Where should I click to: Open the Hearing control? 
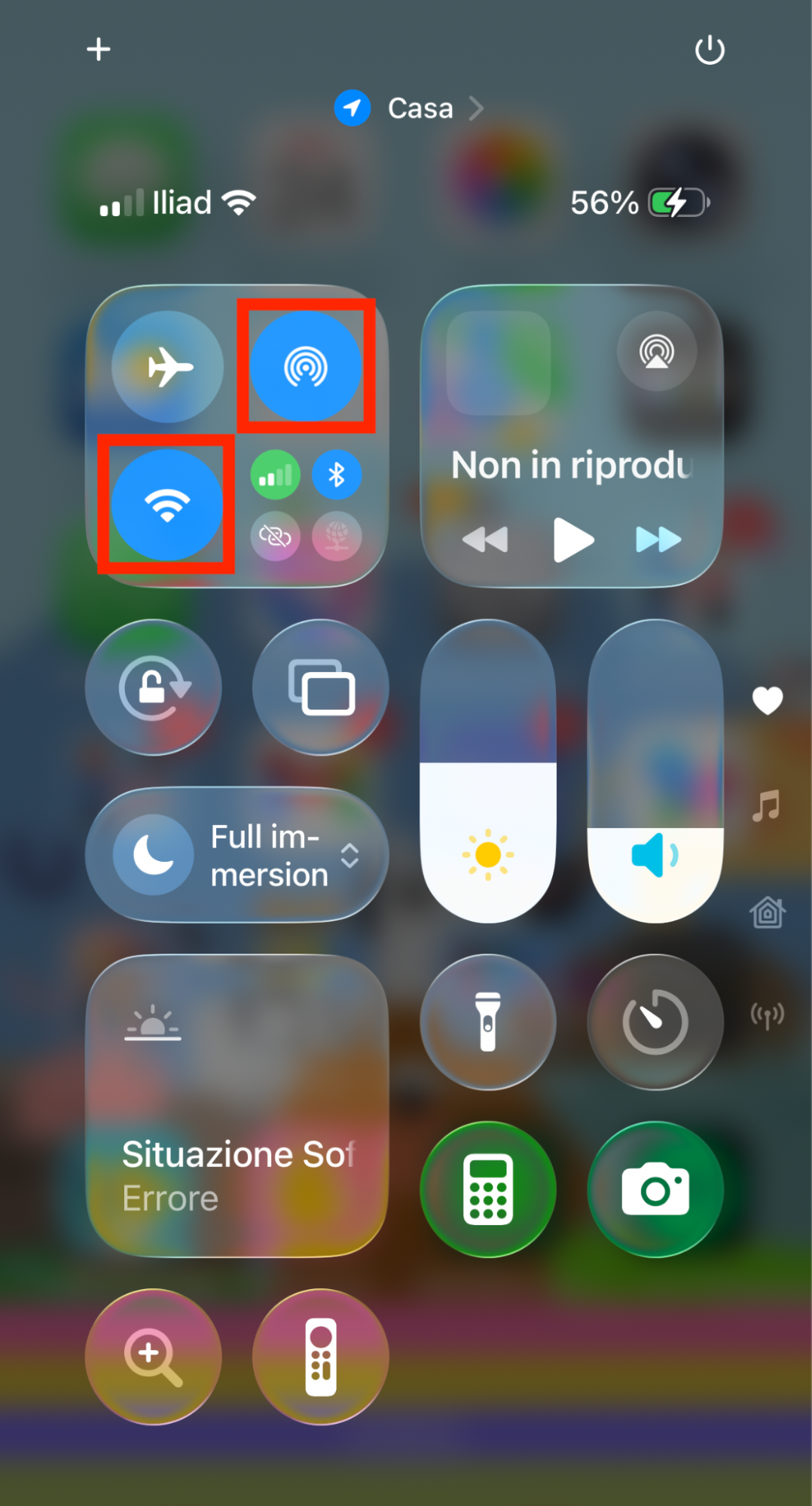click(x=767, y=1013)
